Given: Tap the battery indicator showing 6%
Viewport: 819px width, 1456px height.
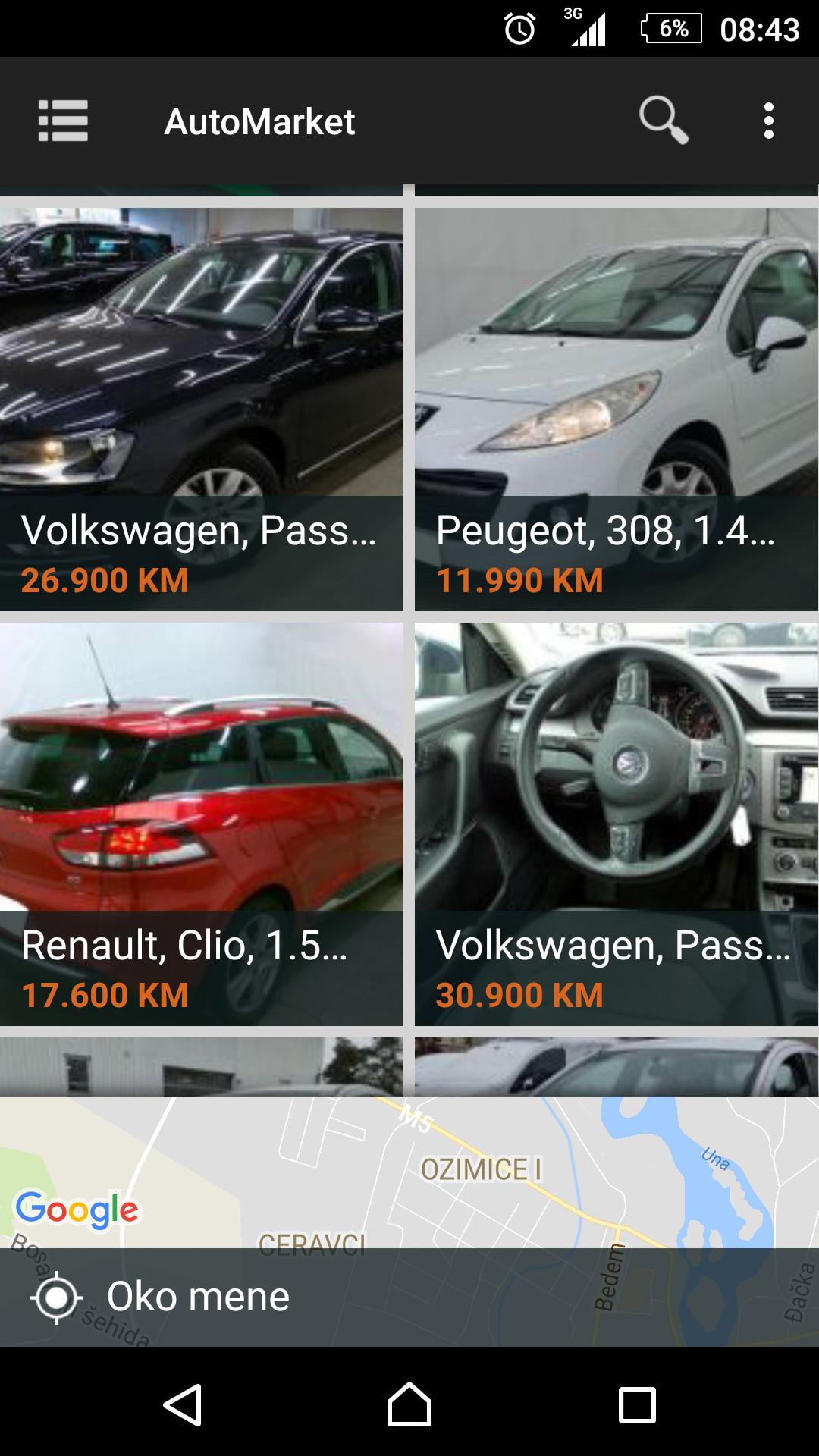Looking at the screenshot, I should 670,27.
